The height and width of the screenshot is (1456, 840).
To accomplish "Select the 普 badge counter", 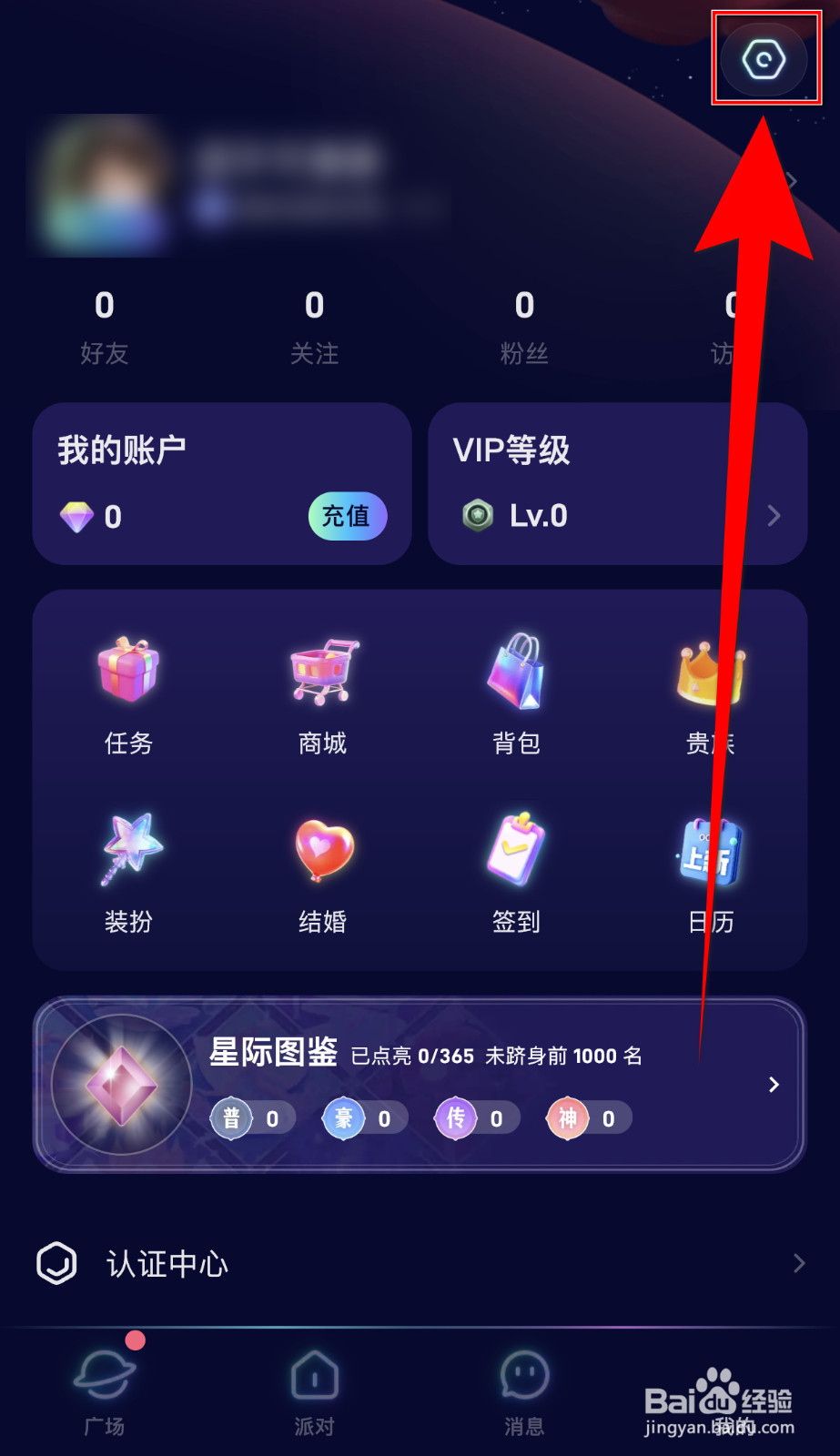I will (251, 1117).
